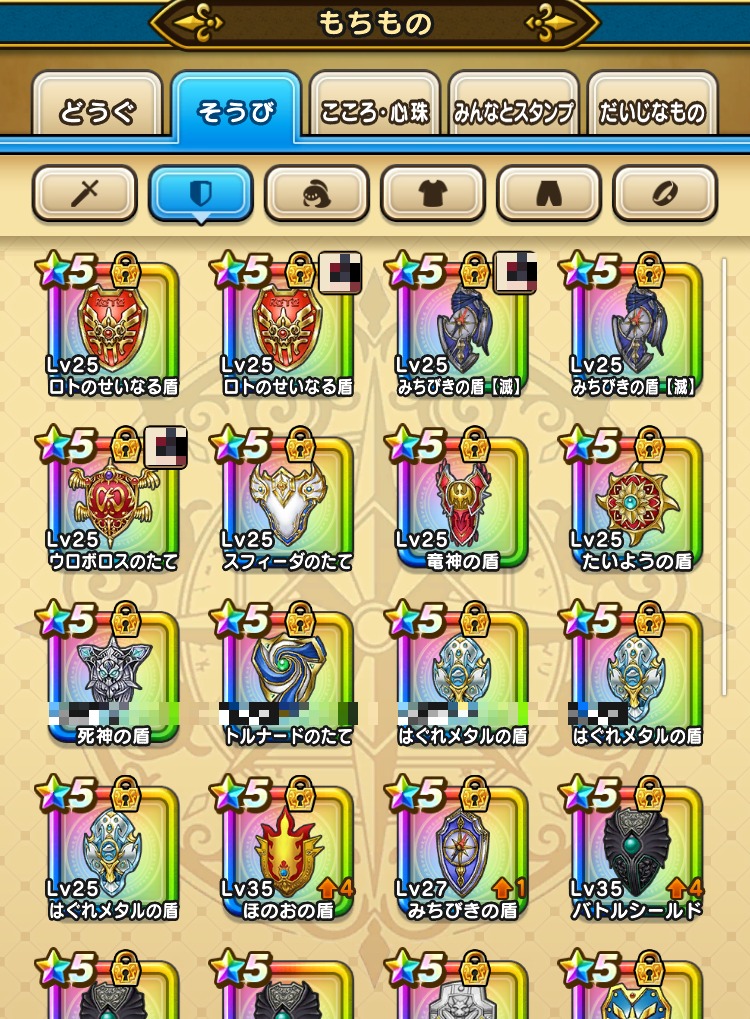The height and width of the screenshot is (1019, 750).
Task: Select ほのおの盾 Lv35 shield
Action: click(x=287, y=852)
